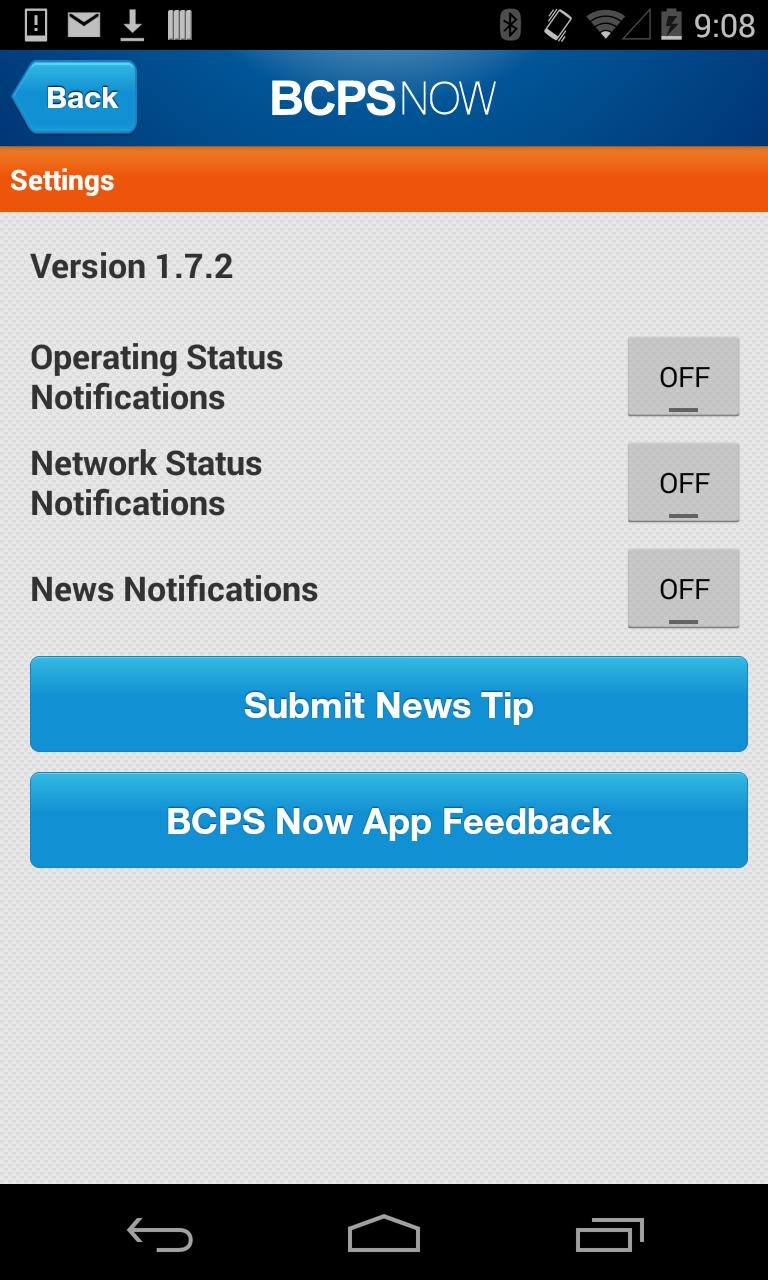Go back using the Back button
This screenshot has width=768, height=1280.
[75, 98]
